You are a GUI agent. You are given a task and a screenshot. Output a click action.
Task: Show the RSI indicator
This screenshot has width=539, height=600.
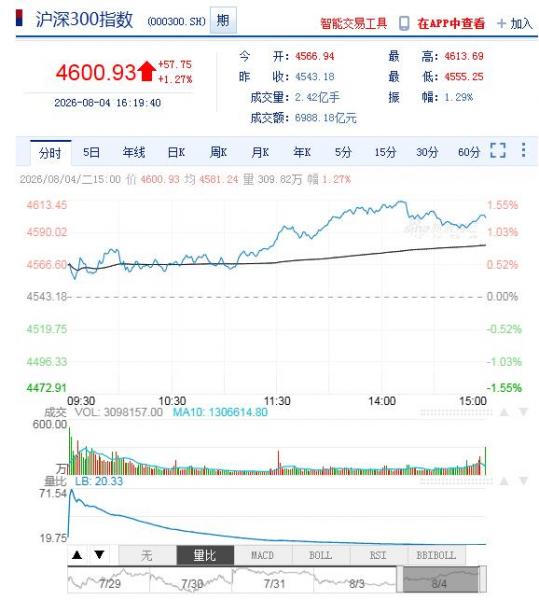point(378,555)
